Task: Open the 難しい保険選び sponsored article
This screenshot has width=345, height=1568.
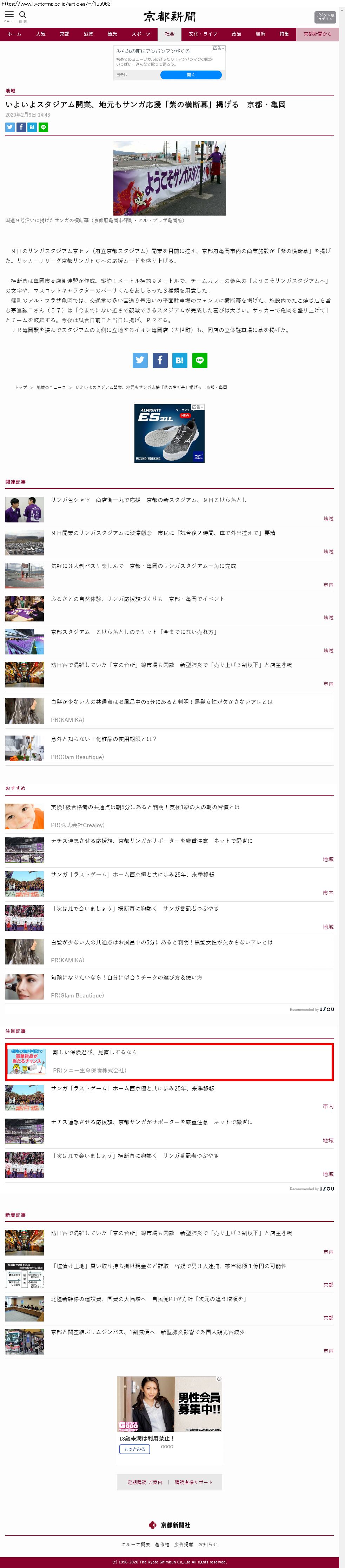Action: click(x=95, y=1052)
